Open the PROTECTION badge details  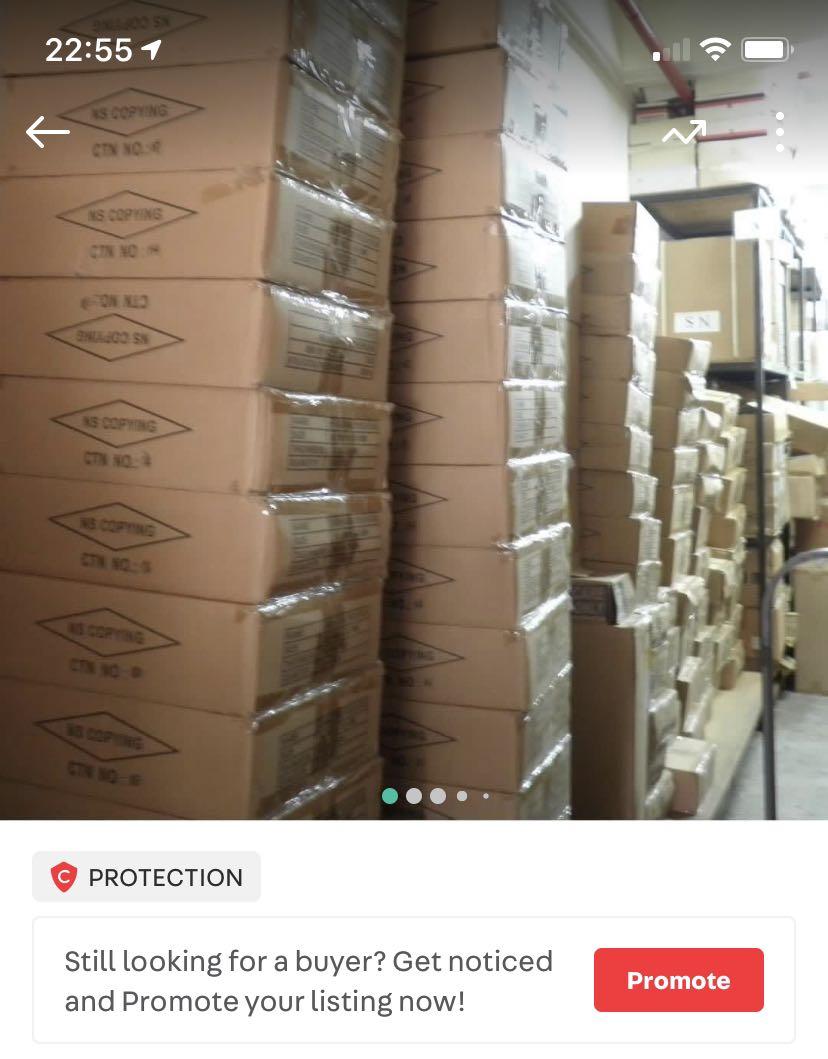pyautogui.click(x=146, y=877)
